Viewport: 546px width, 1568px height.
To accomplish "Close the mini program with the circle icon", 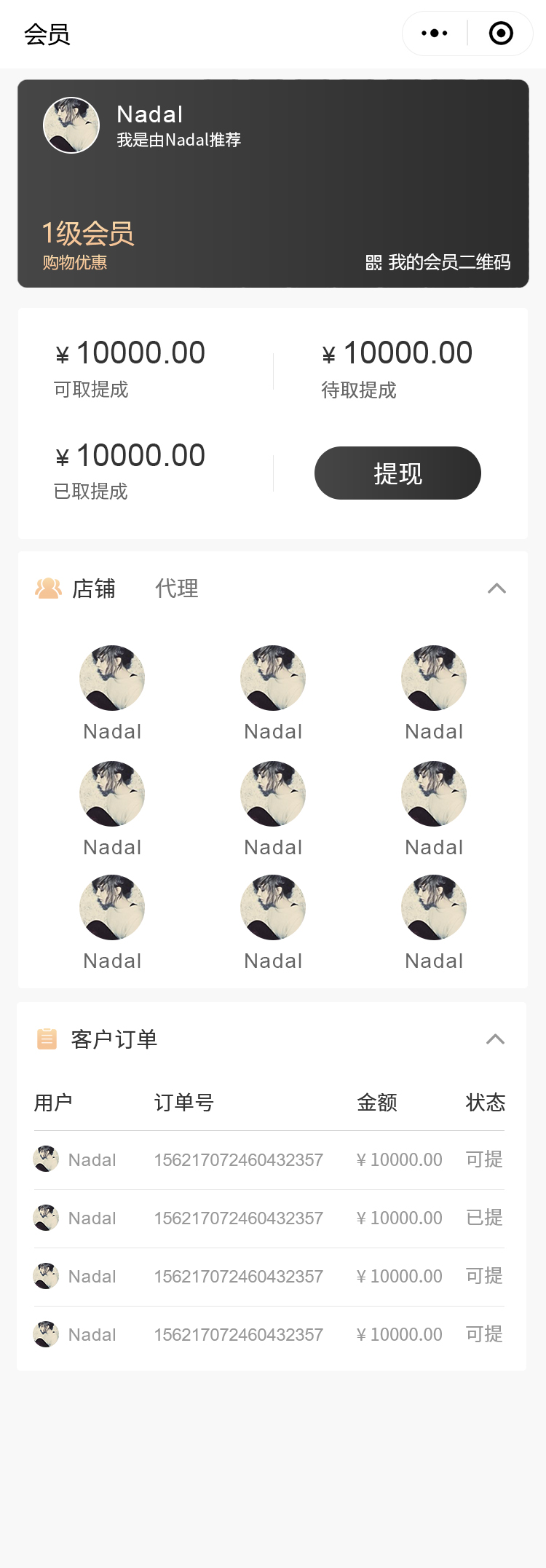I will [x=501, y=34].
